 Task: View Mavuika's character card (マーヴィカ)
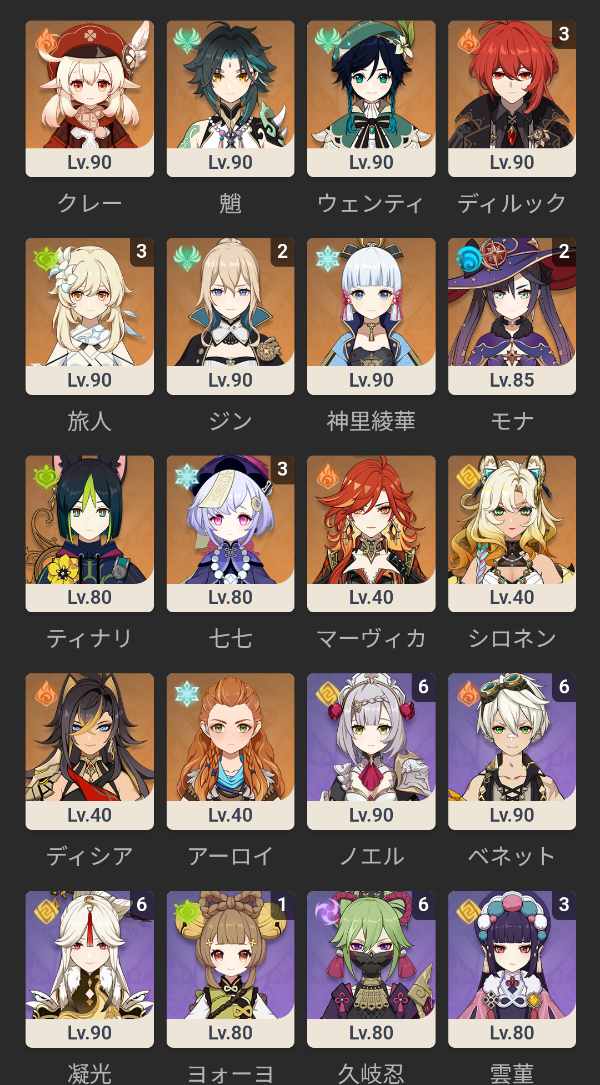[371, 533]
